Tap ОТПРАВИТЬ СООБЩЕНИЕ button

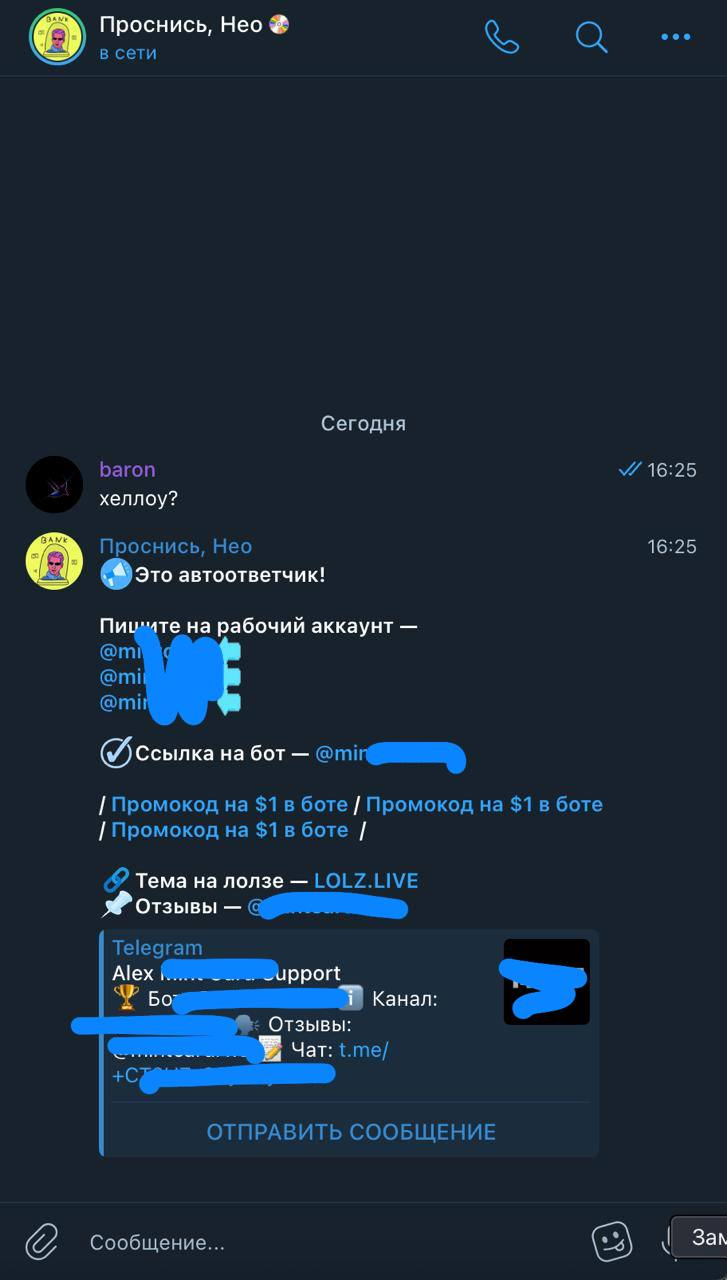tap(351, 1131)
